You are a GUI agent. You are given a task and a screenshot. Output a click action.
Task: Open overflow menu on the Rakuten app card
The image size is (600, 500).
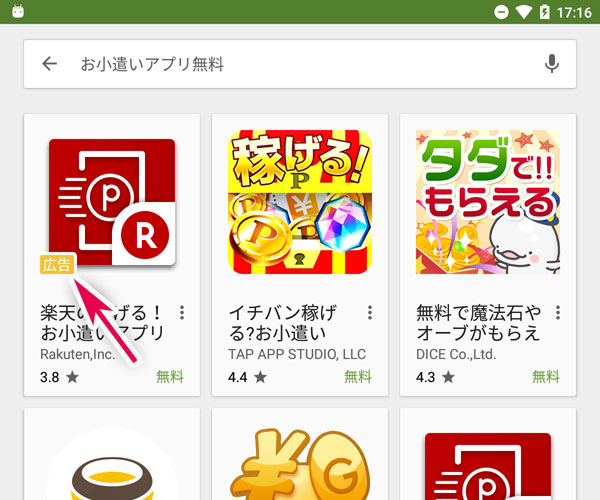pyautogui.click(x=182, y=312)
